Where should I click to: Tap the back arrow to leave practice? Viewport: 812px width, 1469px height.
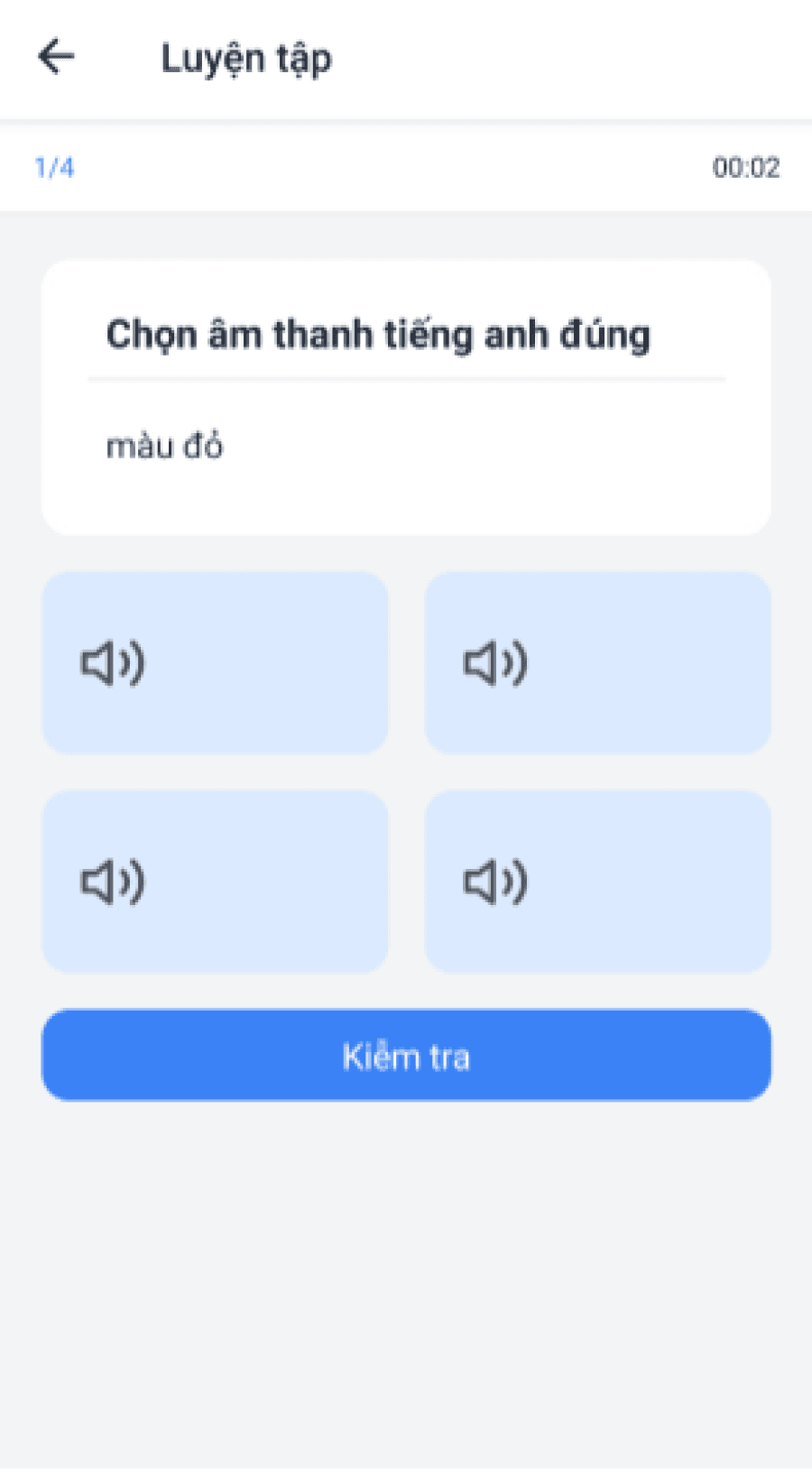tap(56, 57)
